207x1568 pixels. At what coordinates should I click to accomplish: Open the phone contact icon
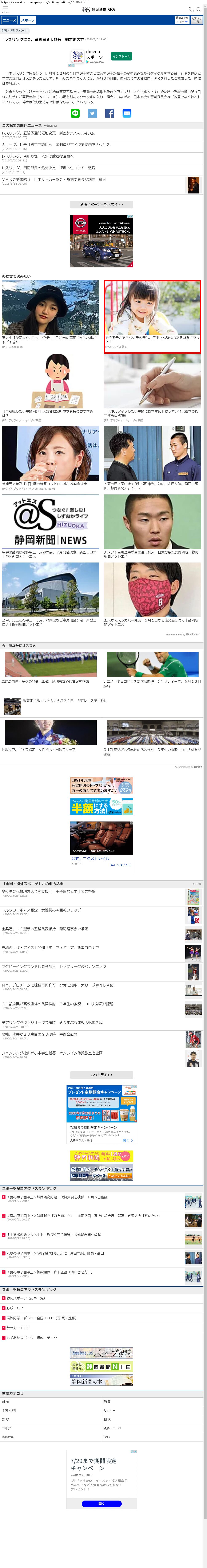click(x=191, y=9)
